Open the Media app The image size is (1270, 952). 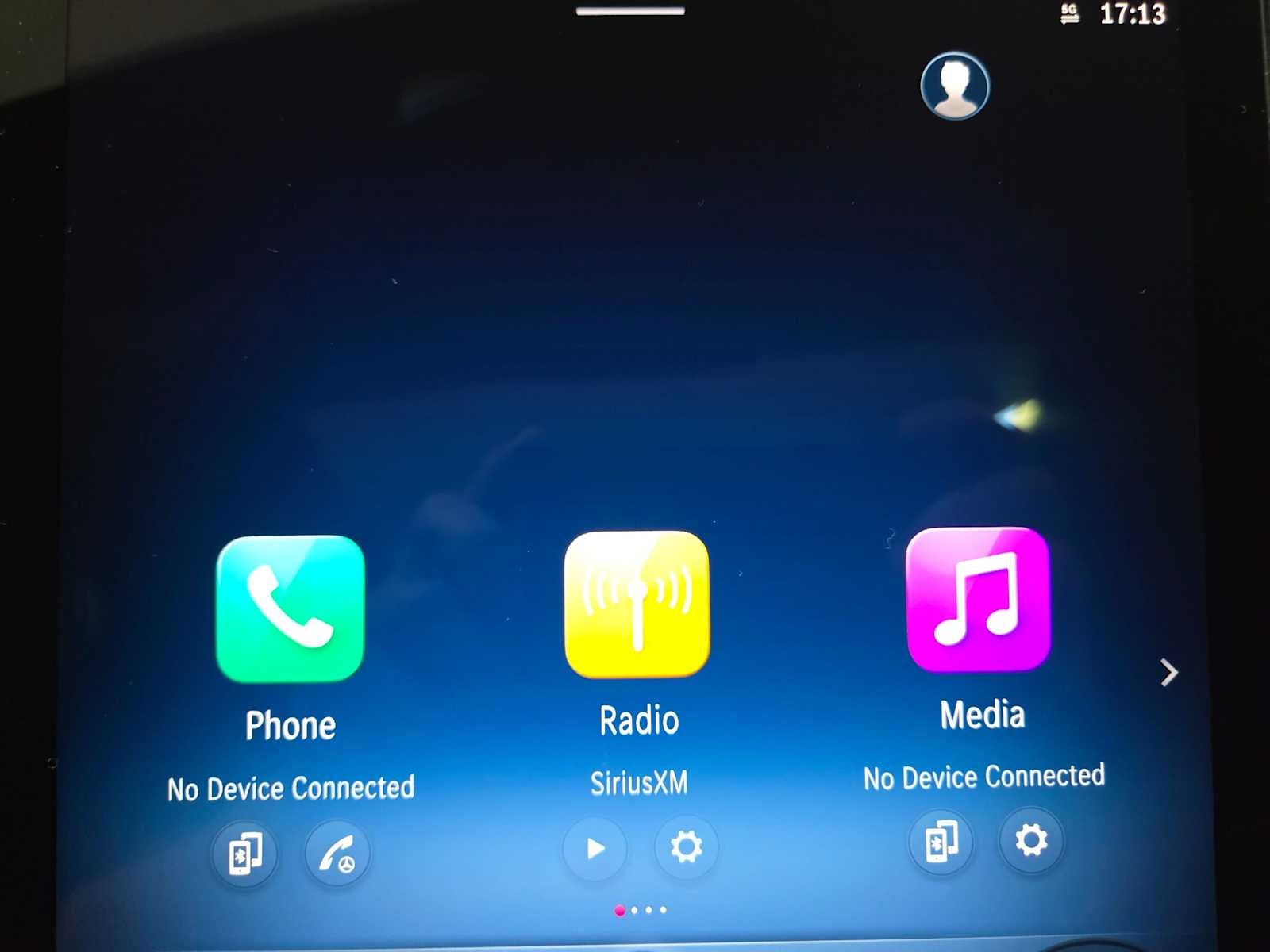coord(978,599)
